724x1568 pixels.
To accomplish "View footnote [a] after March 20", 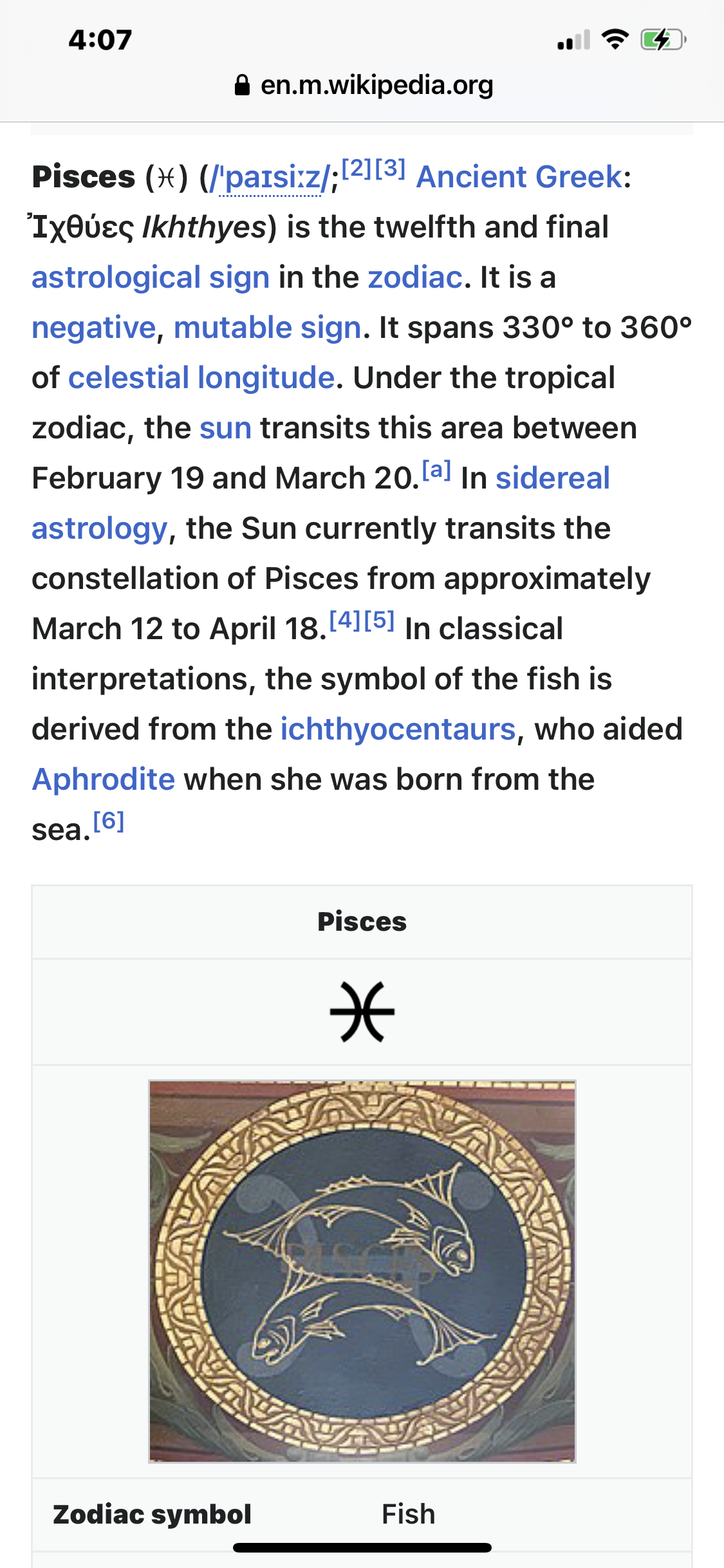I will (436, 471).
